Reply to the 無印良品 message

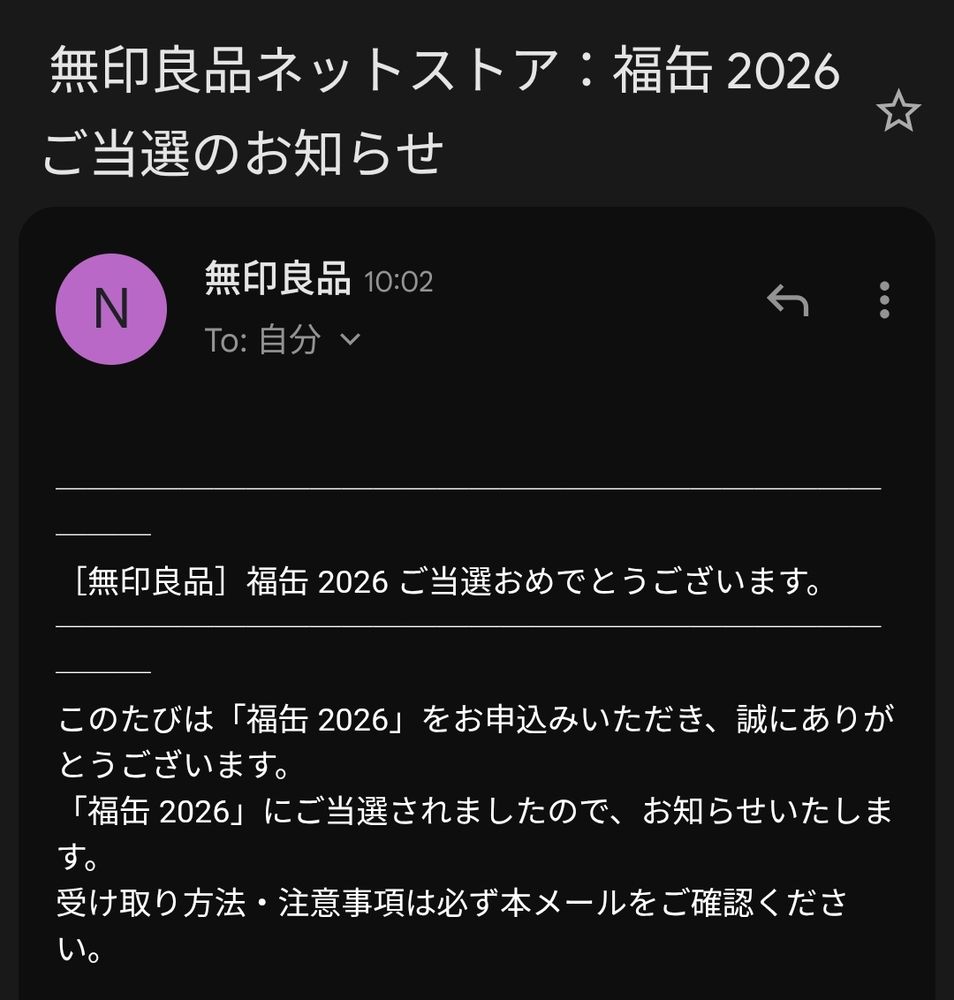point(788,300)
